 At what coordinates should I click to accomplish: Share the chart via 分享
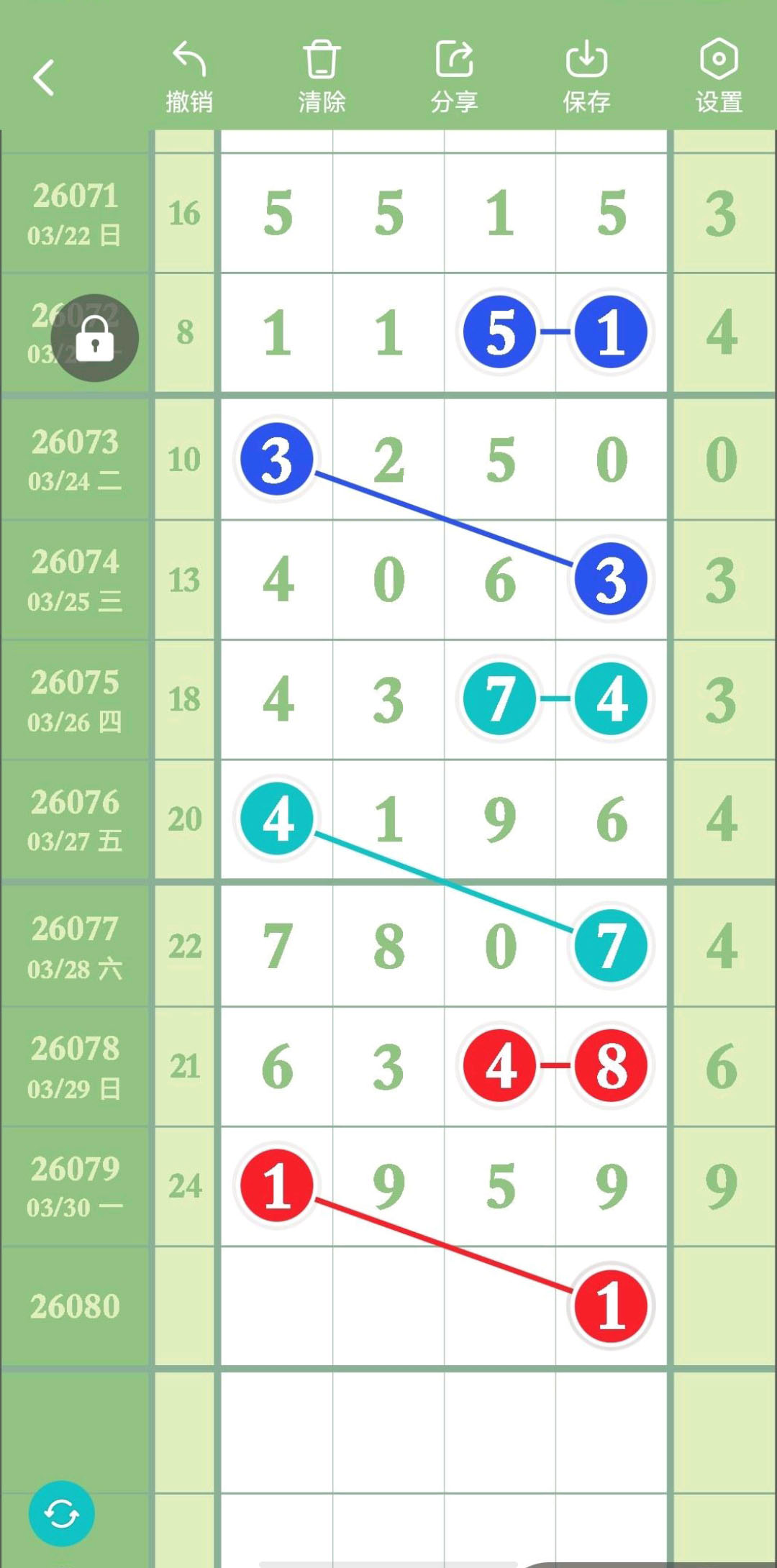pyautogui.click(x=454, y=76)
